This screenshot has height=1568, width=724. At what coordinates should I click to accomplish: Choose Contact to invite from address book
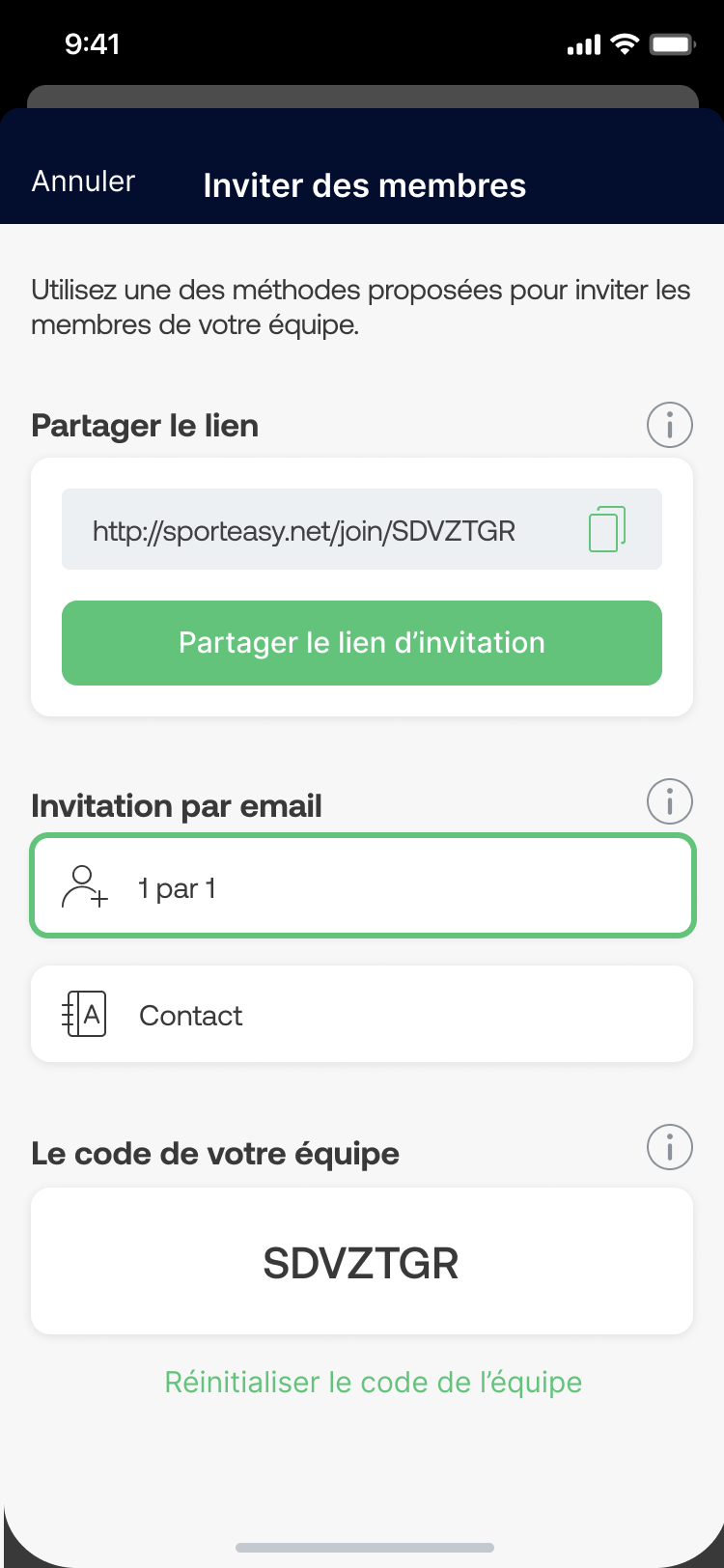[362, 1015]
